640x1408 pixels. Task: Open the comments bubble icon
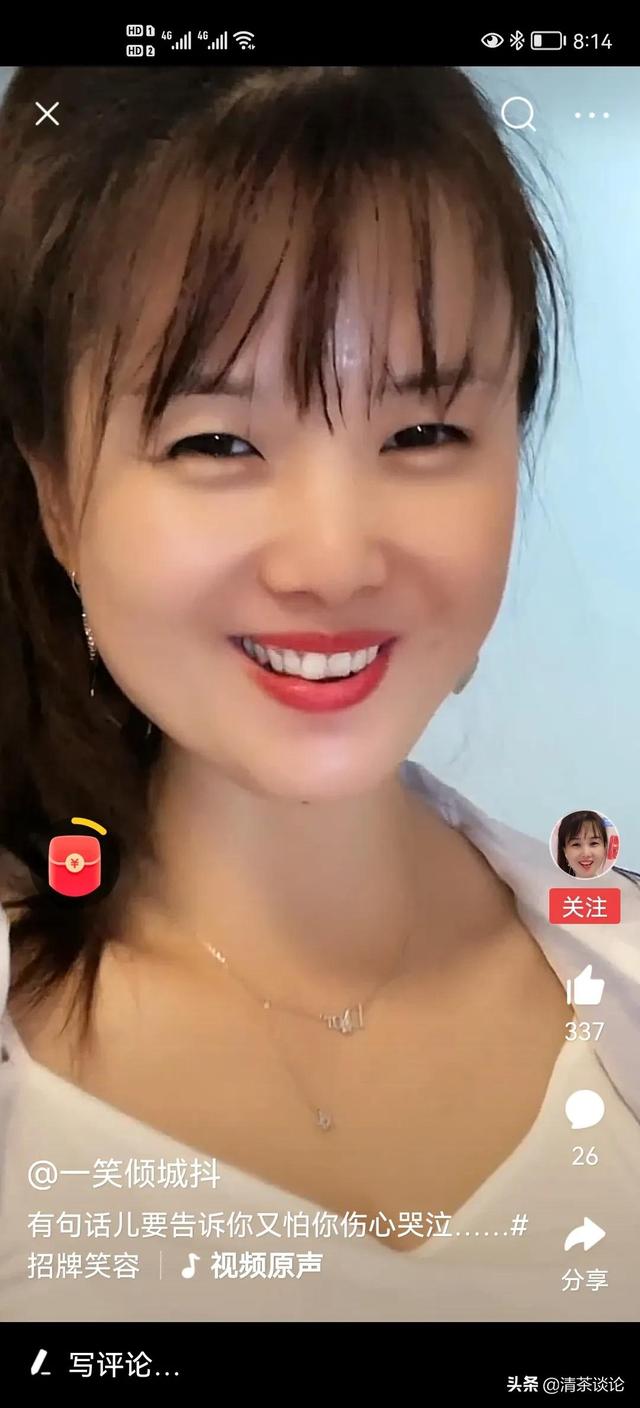[585, 1110]
